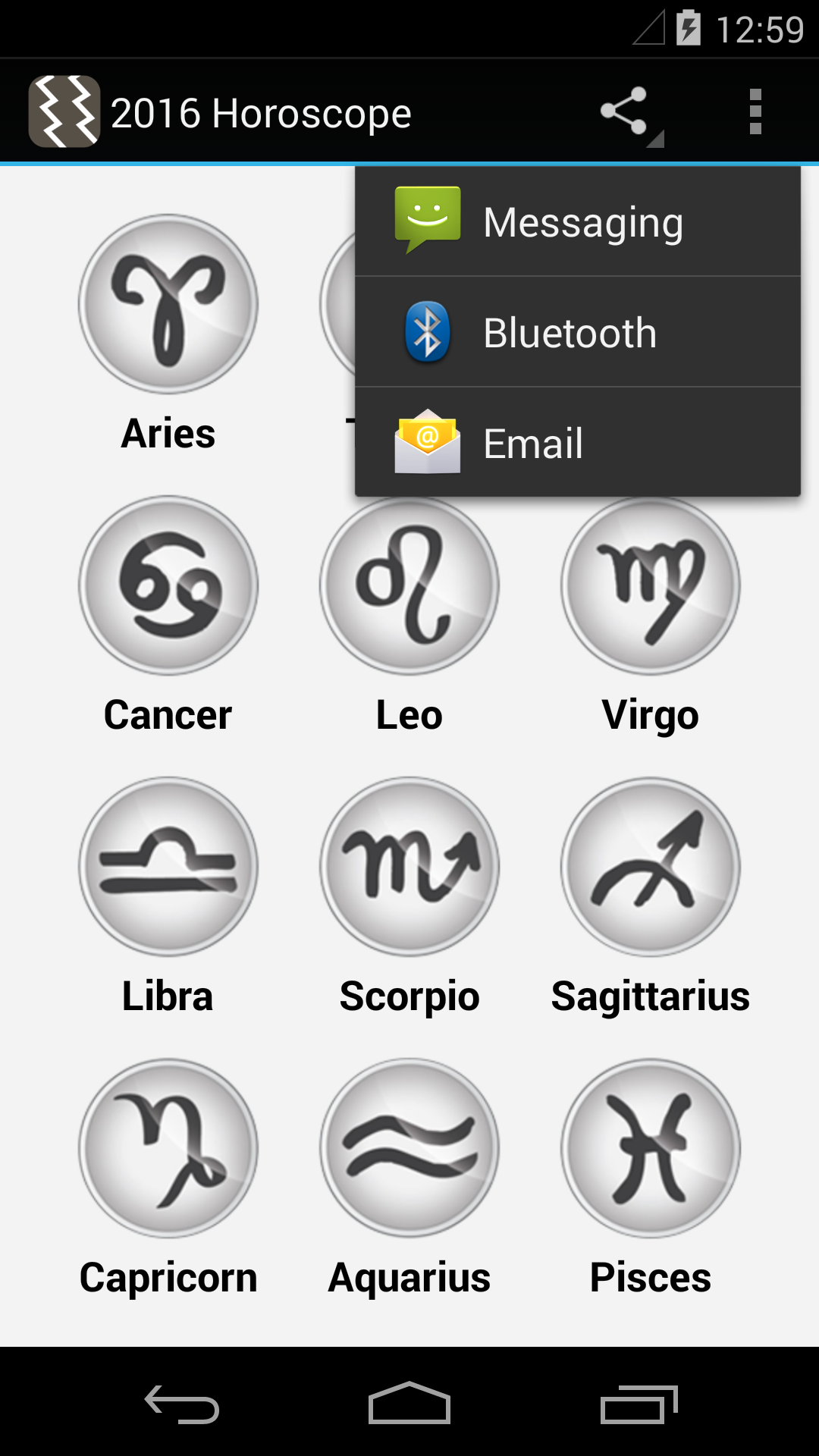Screen dimensions: 819x1456
Task: Open the Pisces horoscope sign
Action: [651, 1147]
